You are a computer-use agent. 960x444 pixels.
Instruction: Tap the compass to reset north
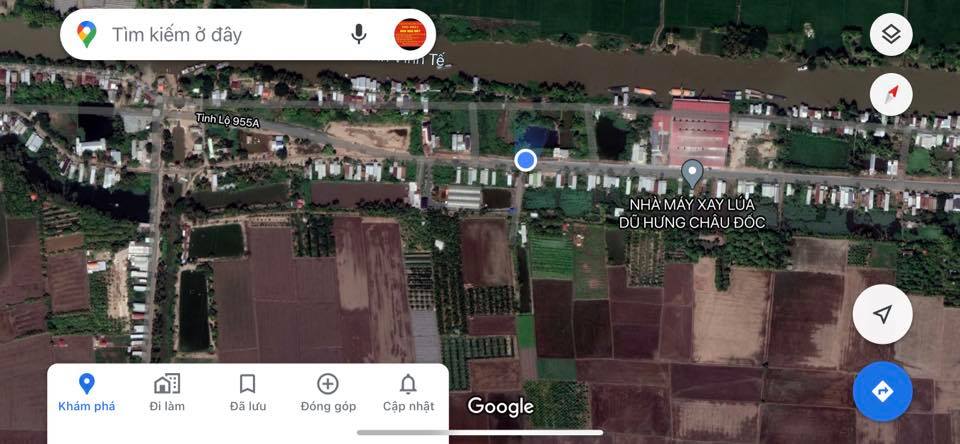[891, 95]
